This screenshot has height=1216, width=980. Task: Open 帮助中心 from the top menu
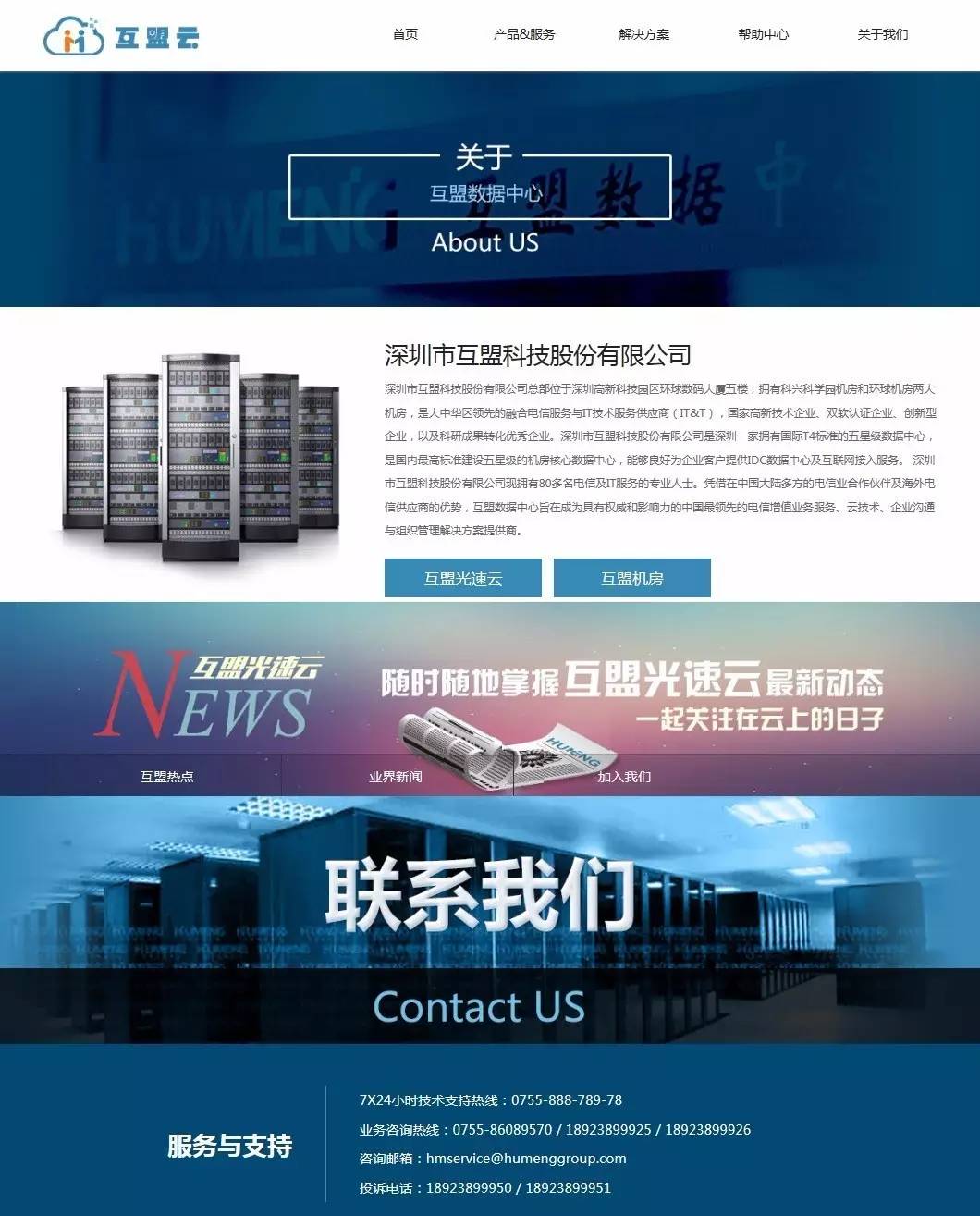pyautogui.click(x=764, y=34)
